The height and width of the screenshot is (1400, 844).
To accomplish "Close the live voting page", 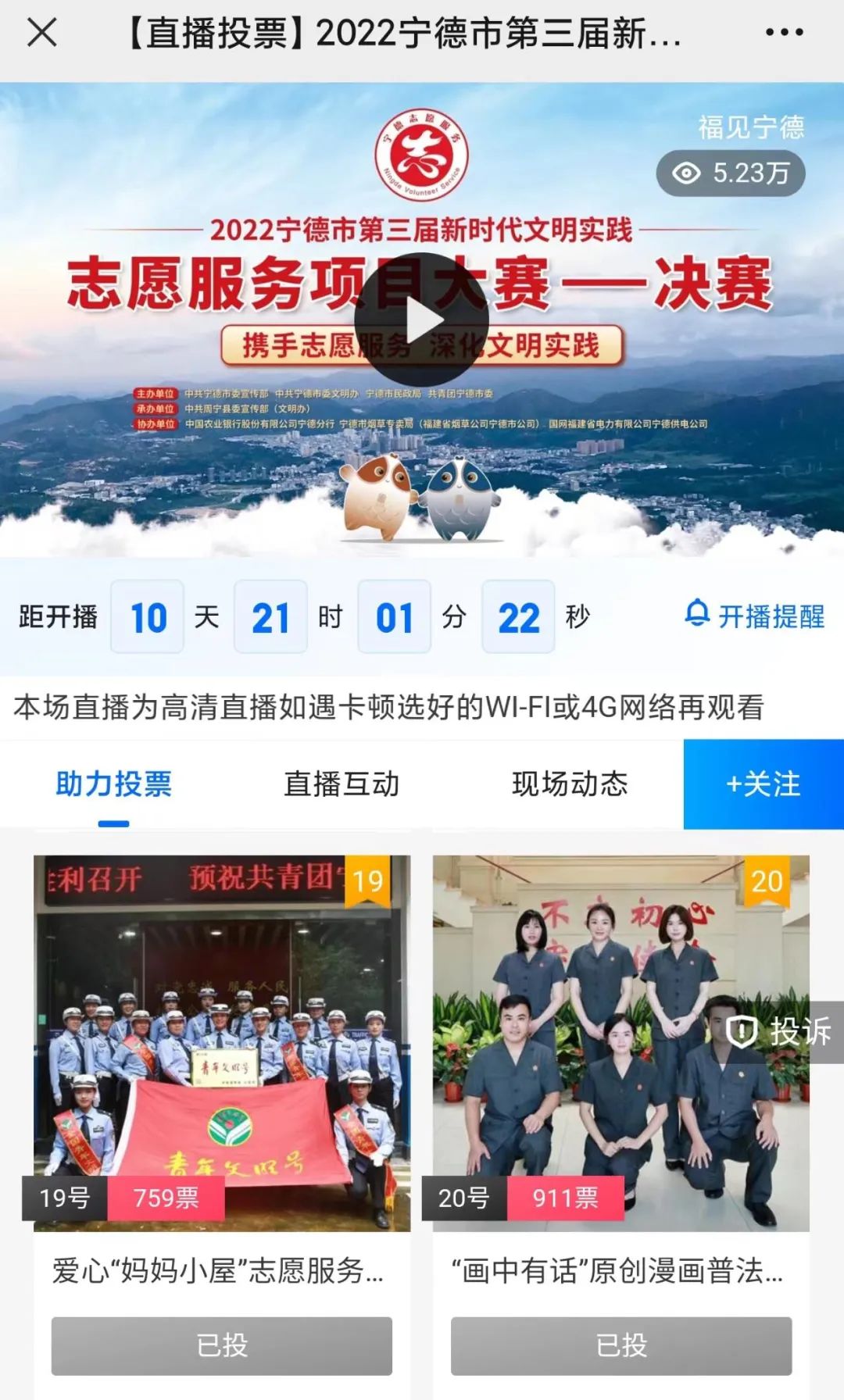I will [42, 33].
